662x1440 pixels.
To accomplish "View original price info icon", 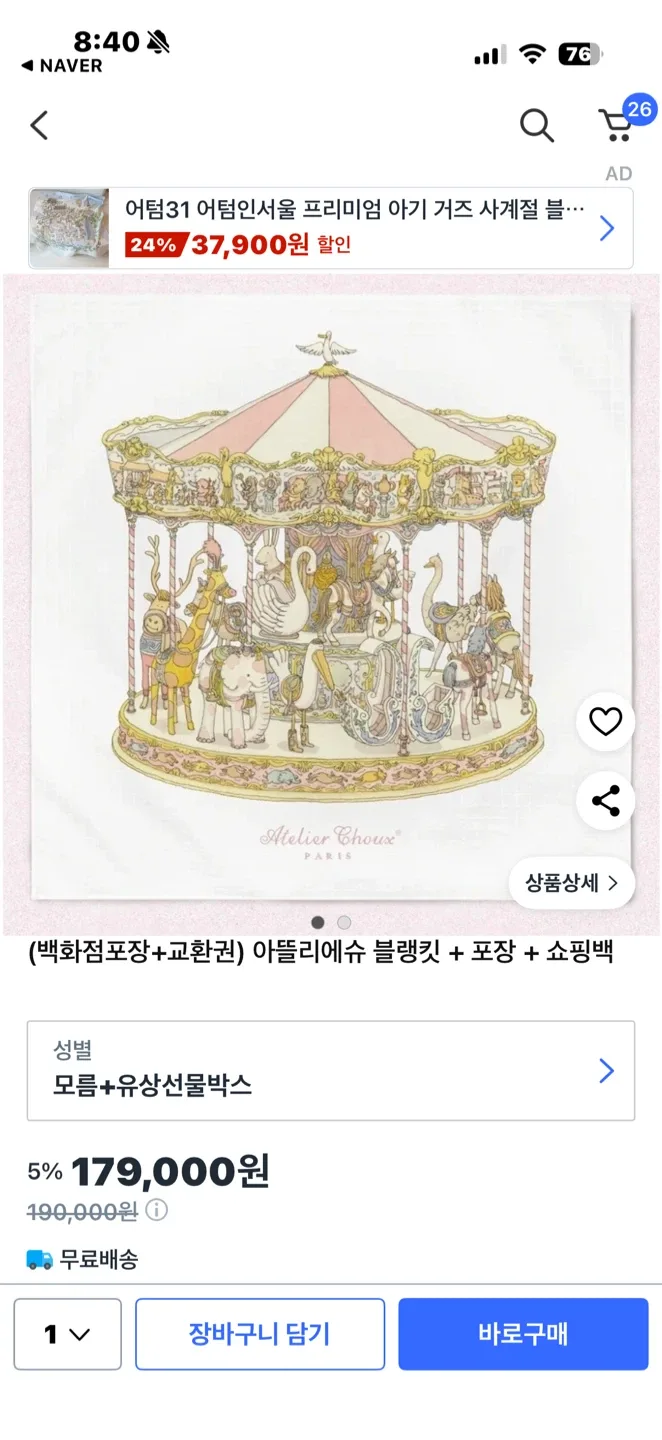I will click(157, 1211).
